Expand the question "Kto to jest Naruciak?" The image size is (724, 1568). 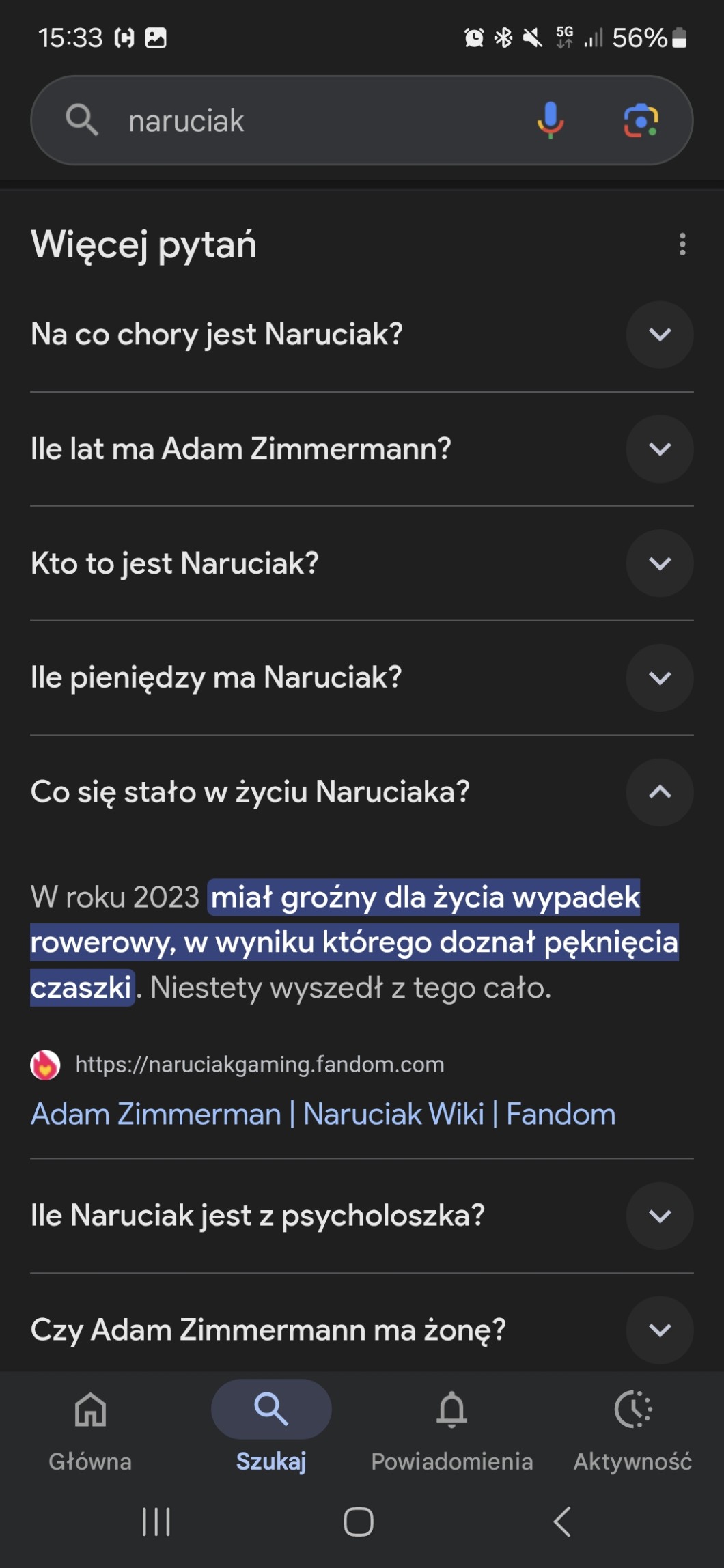point(659,563)
